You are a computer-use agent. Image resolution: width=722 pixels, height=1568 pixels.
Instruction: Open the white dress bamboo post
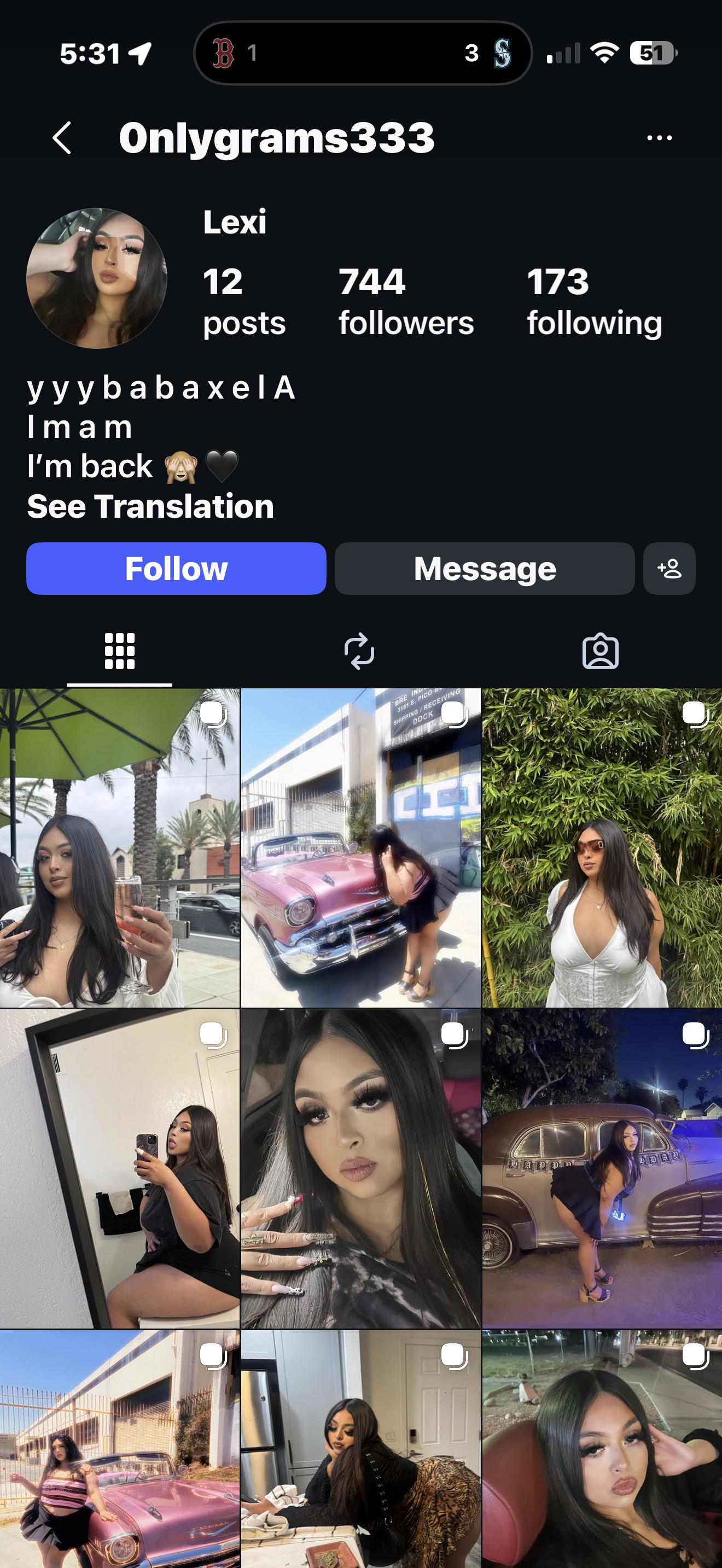coord(602,847)
